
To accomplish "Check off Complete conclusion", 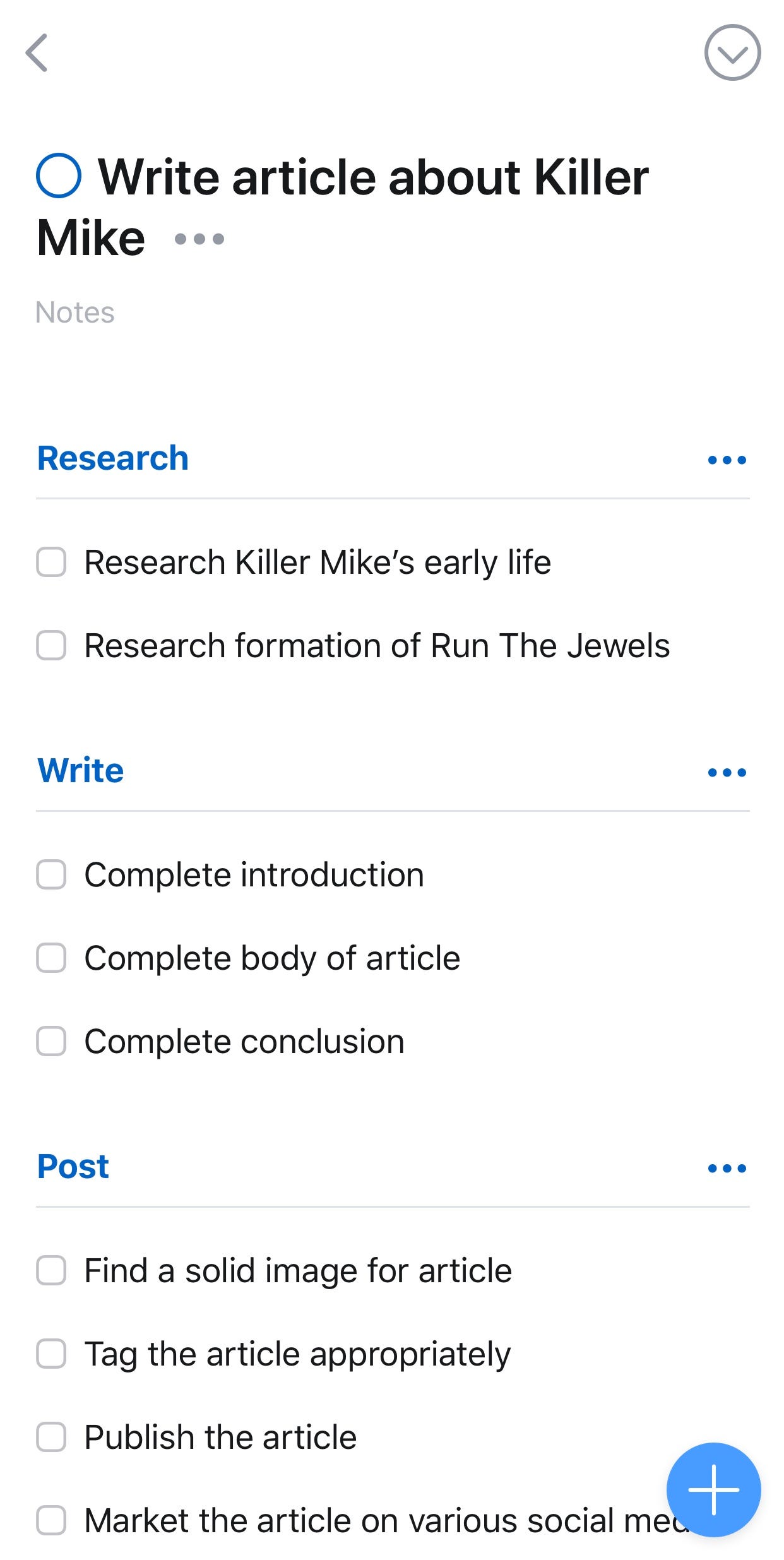I will (51, 1041).
